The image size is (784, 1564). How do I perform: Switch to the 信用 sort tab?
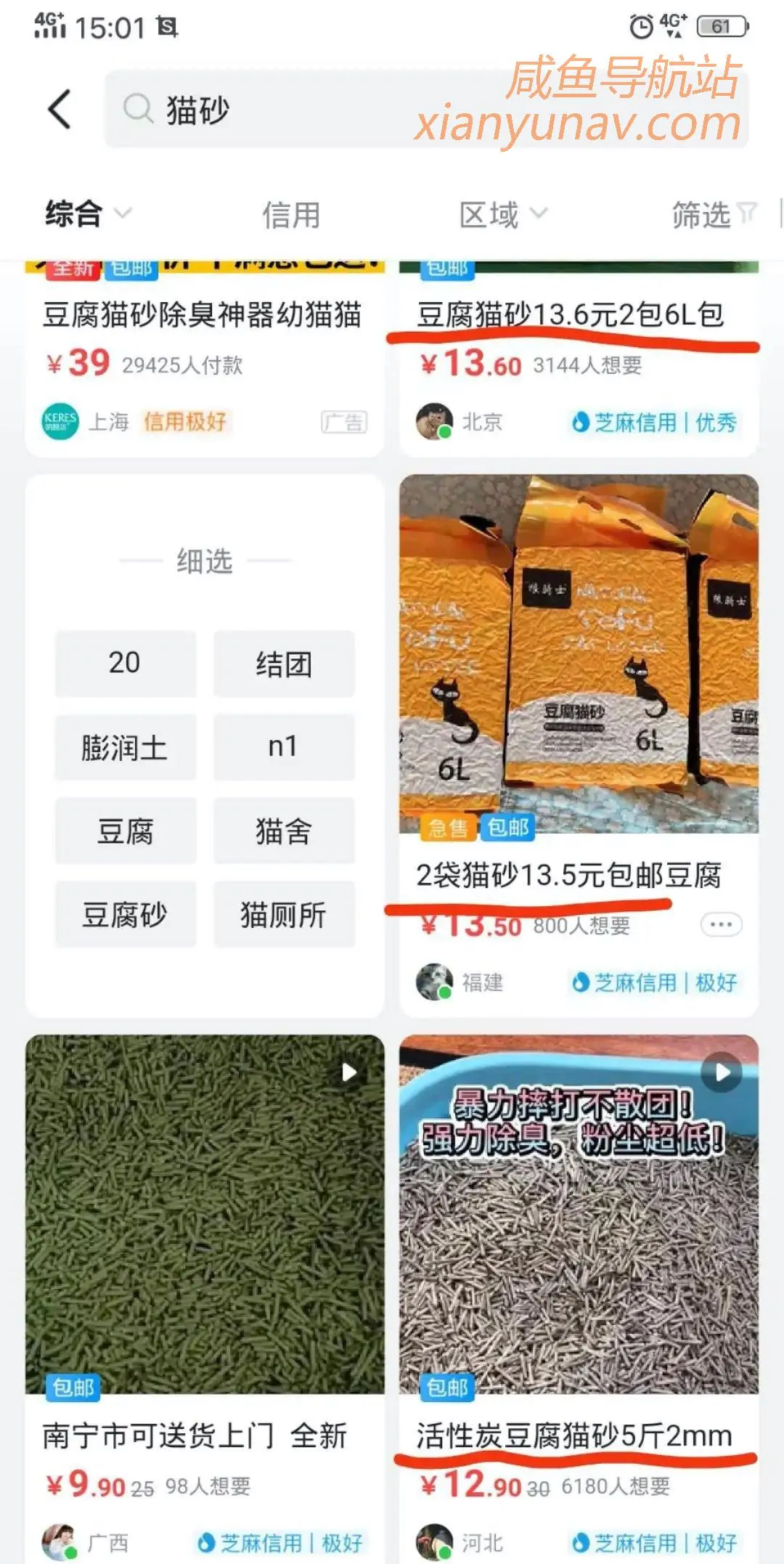pos(291,215)
